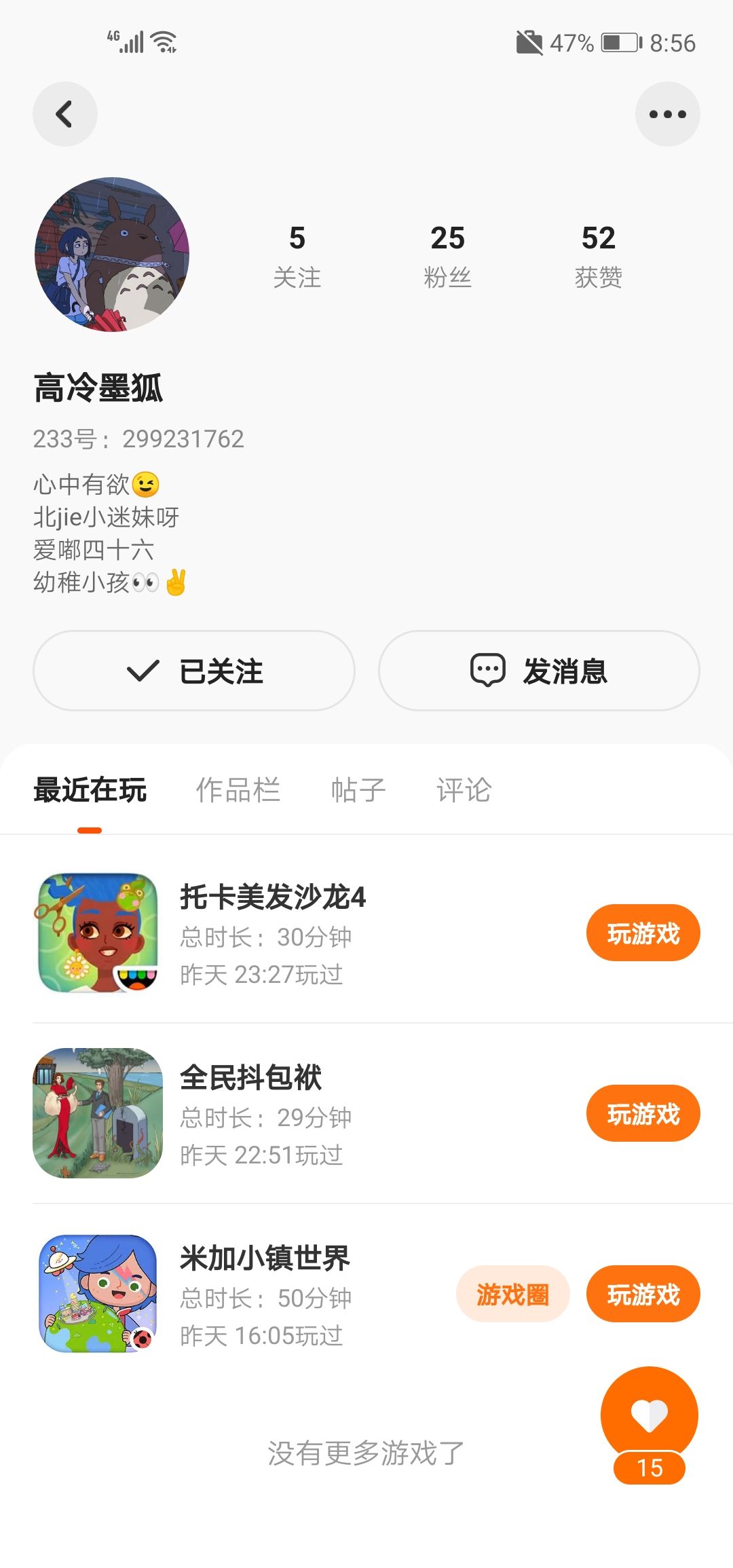
Task: Unfollow via the 已关注 button
Action: tap(194, 671)
